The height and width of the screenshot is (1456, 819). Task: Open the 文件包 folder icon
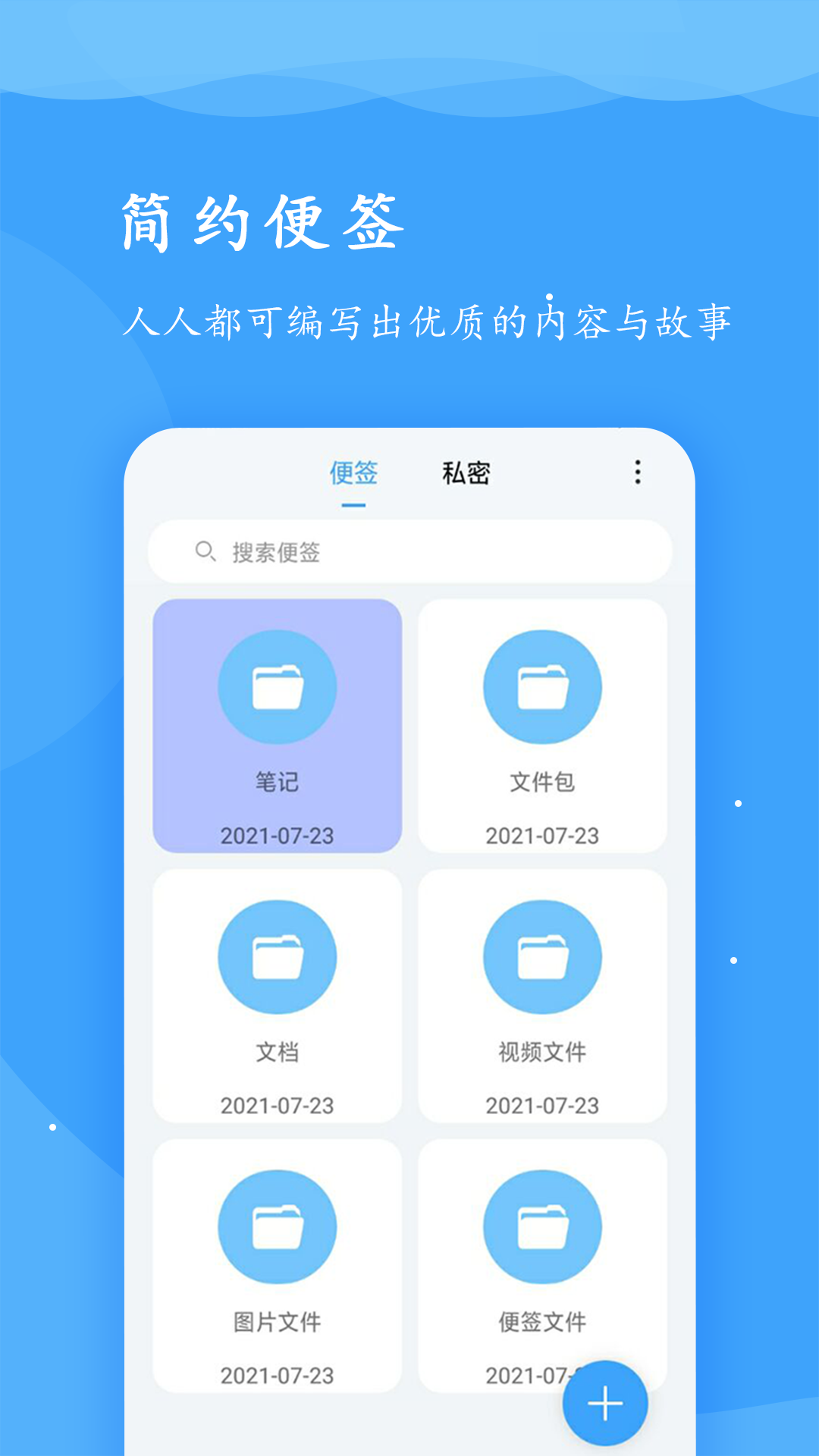pos(542,686)
